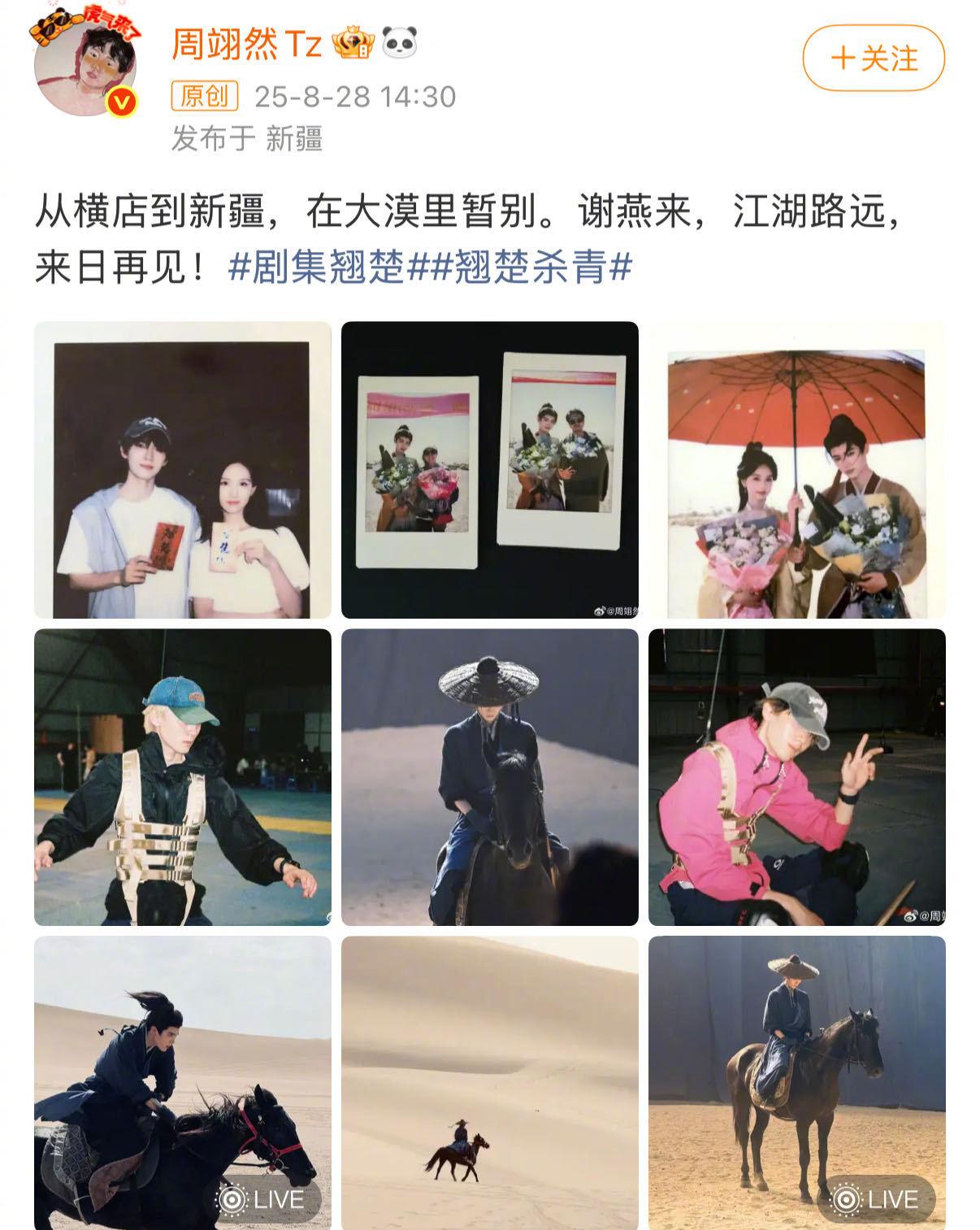The width and height of the screenshot is (980, 1230).
Task: View photo of two instant prints
Action: click(x=489, y=470)
